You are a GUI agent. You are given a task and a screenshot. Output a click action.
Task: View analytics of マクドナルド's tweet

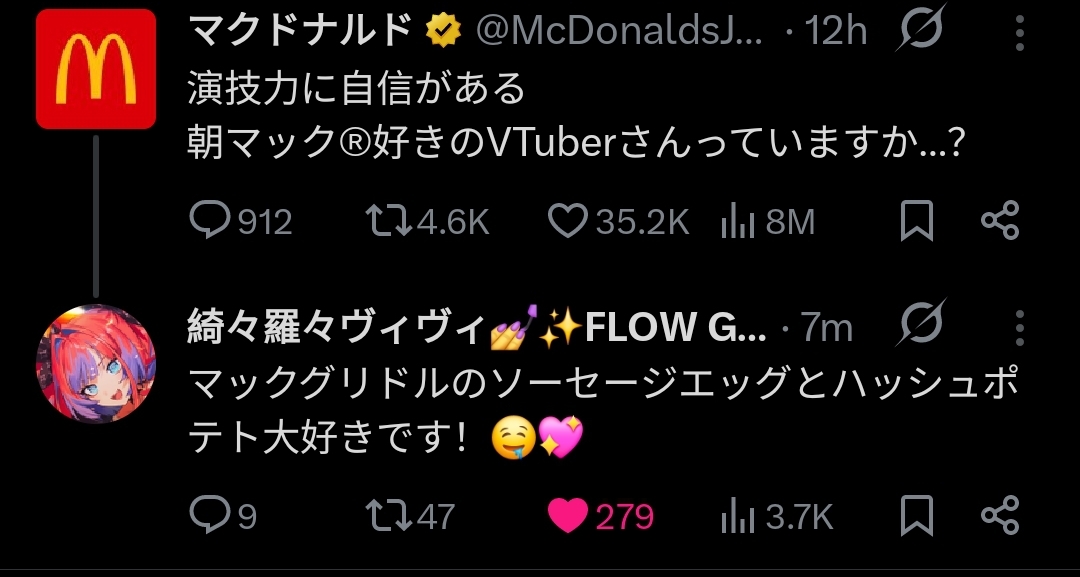[x=737, y=221]
